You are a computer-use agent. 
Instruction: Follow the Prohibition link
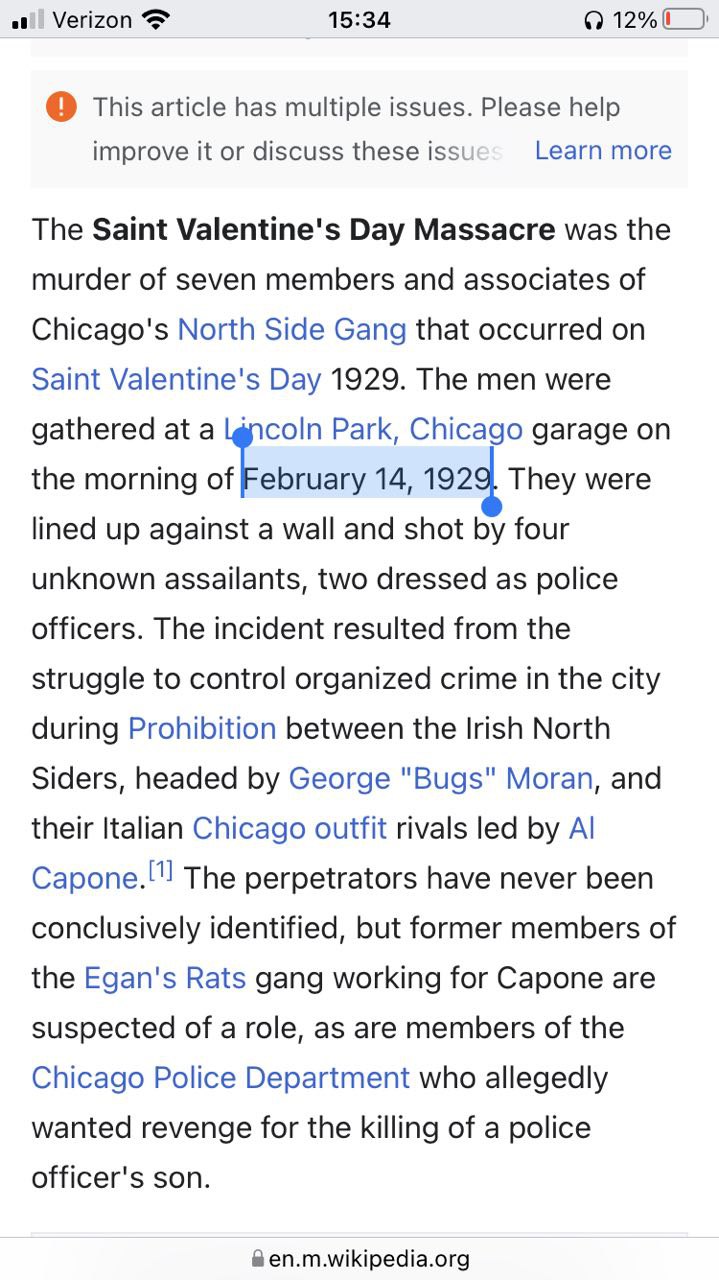tap(202, 728)
